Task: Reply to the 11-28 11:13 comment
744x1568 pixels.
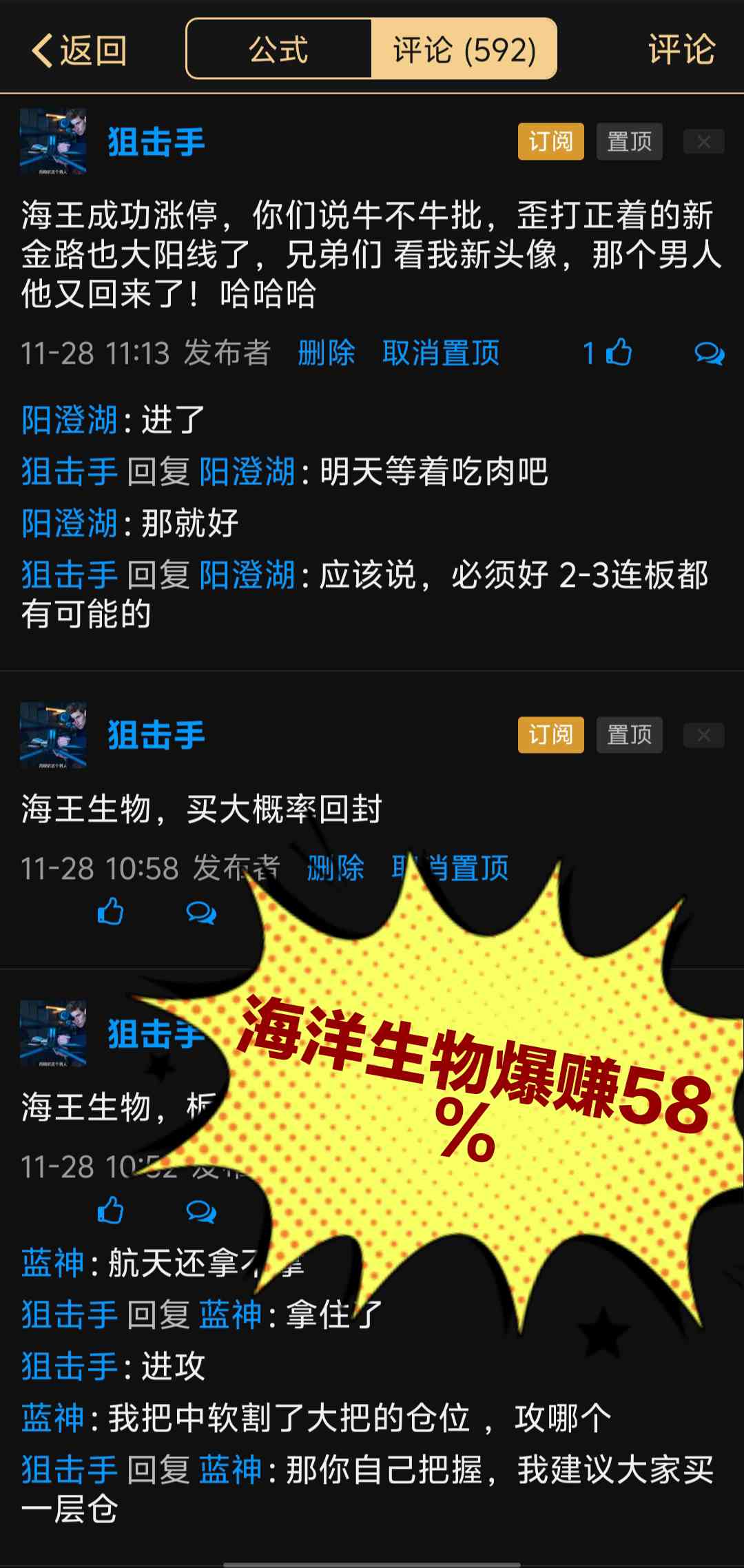Action: 709,353
